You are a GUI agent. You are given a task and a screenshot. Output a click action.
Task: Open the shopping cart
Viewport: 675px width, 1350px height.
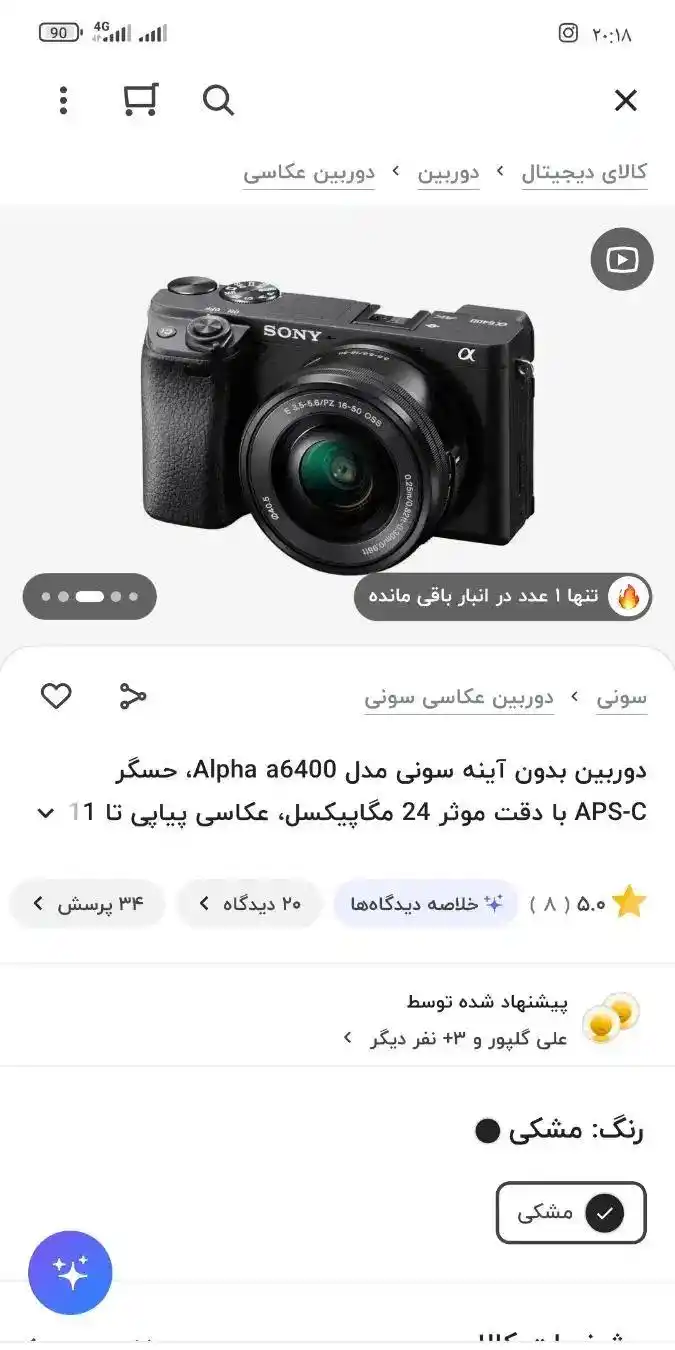(140, 100)
